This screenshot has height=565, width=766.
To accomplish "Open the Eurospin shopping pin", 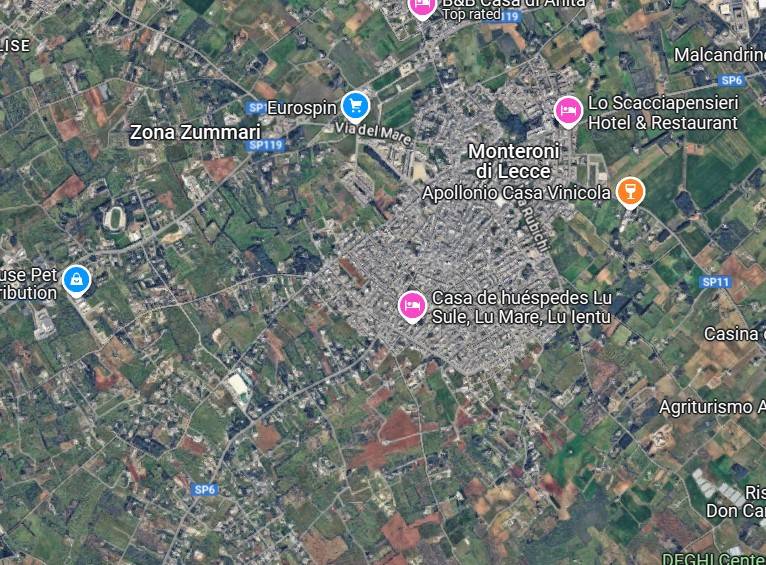I will point(355,105).
